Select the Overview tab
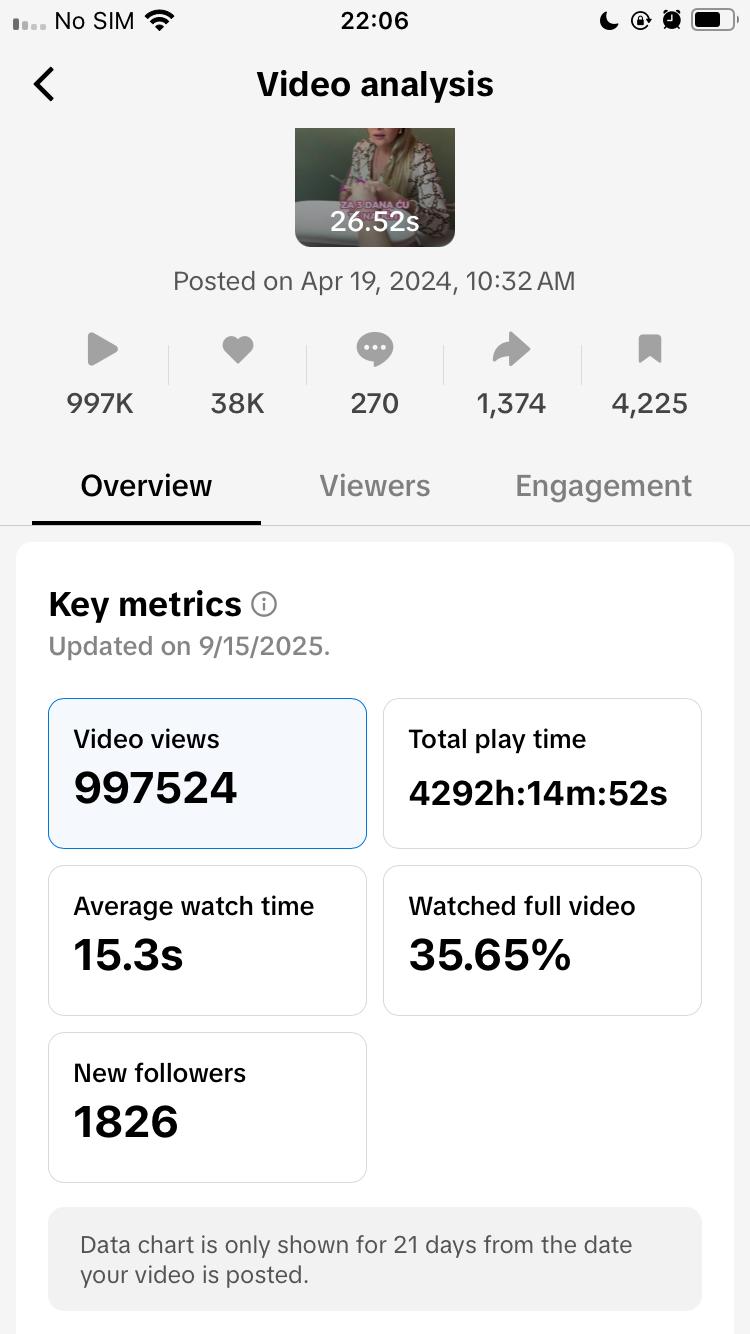Screen dimensions: 750x1334 (146, 486)
